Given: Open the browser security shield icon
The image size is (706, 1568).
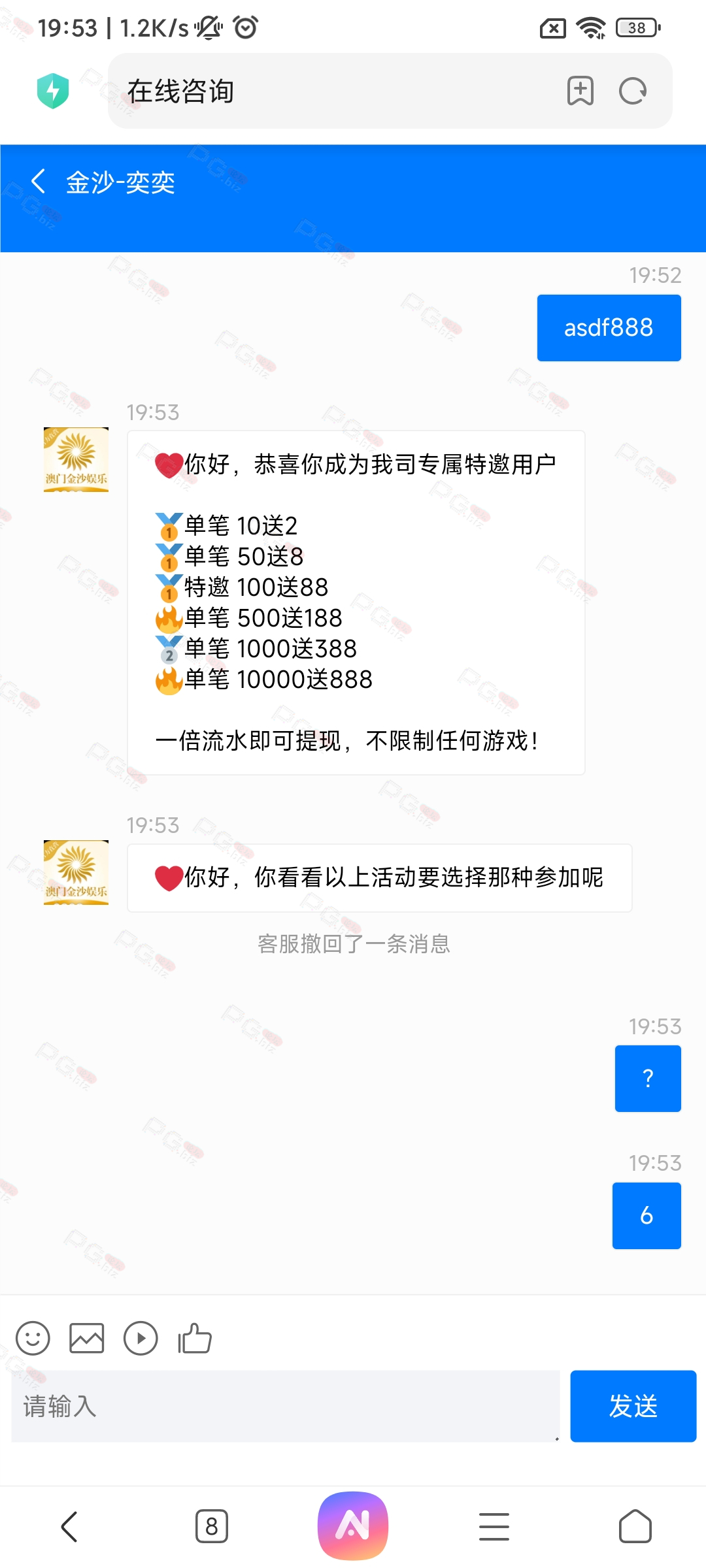Looking at the screenshot, I should [53, 91].
